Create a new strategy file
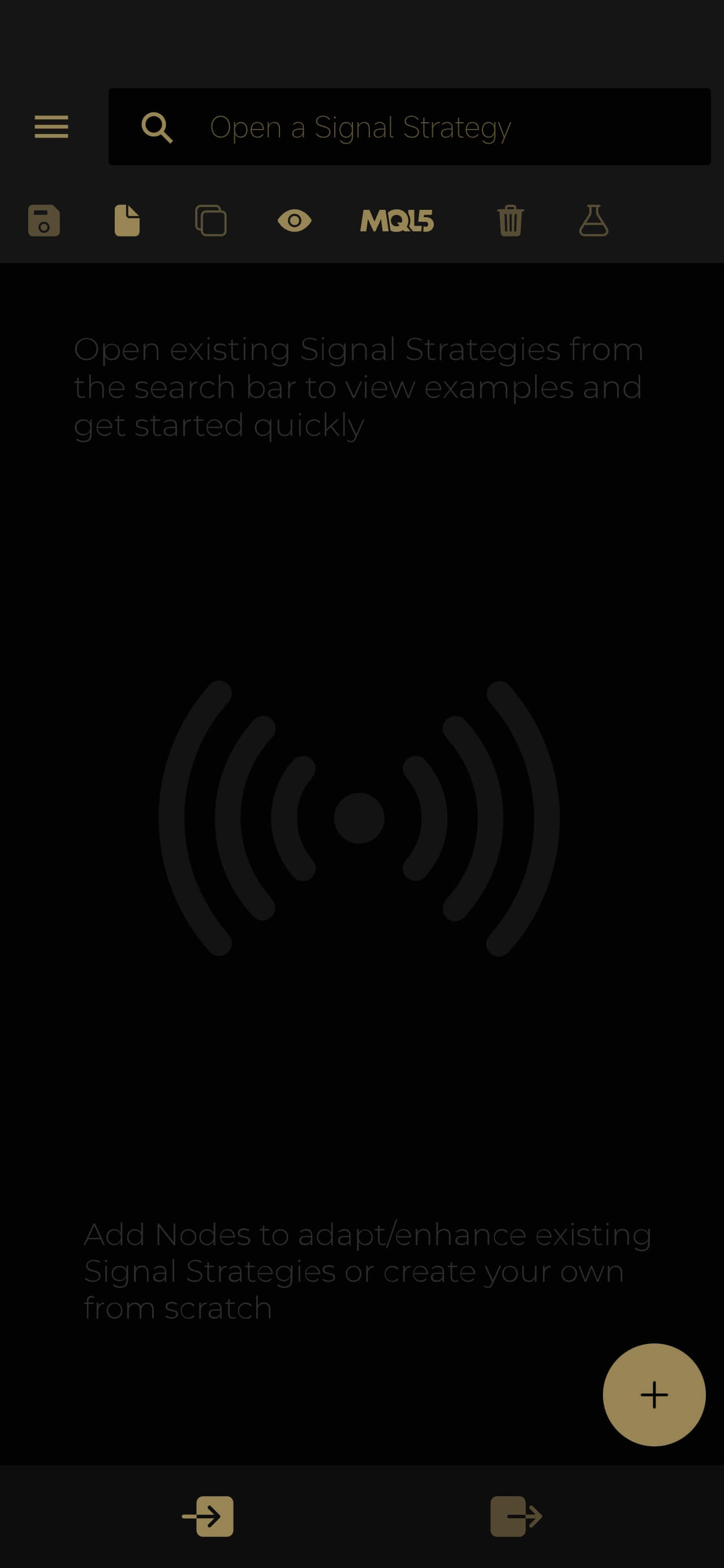The height and width of the screenshot is (1568, 724). point(127,221)
